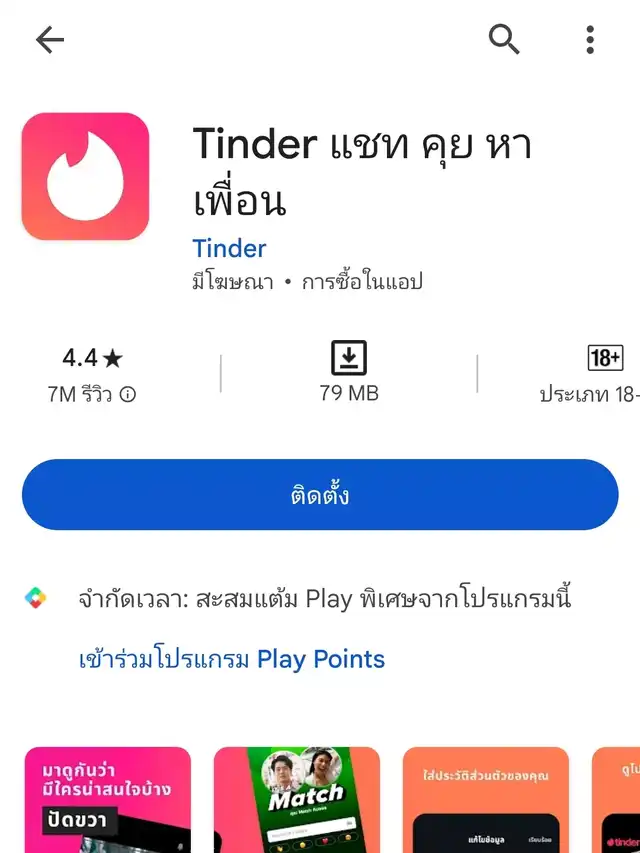640x853 pixels.
Task: Open the Tinder developer link
Action: (x=229, y=248)
